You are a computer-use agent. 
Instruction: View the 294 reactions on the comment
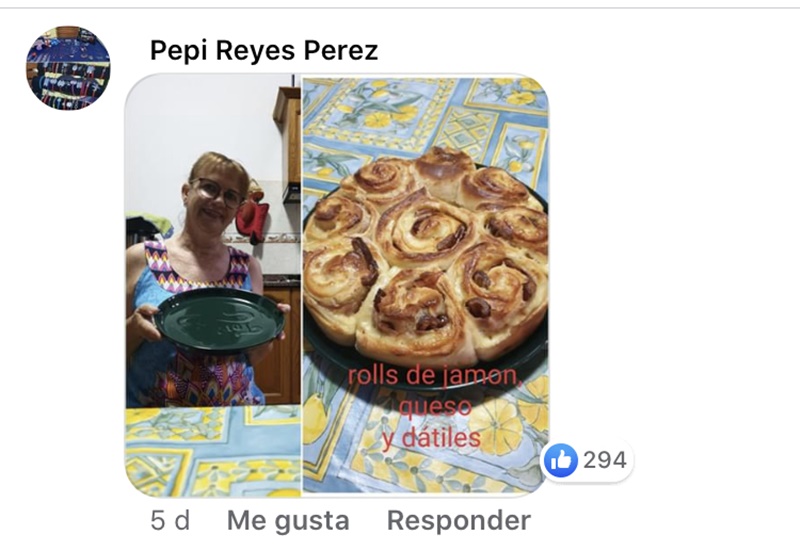click(588, 460)
